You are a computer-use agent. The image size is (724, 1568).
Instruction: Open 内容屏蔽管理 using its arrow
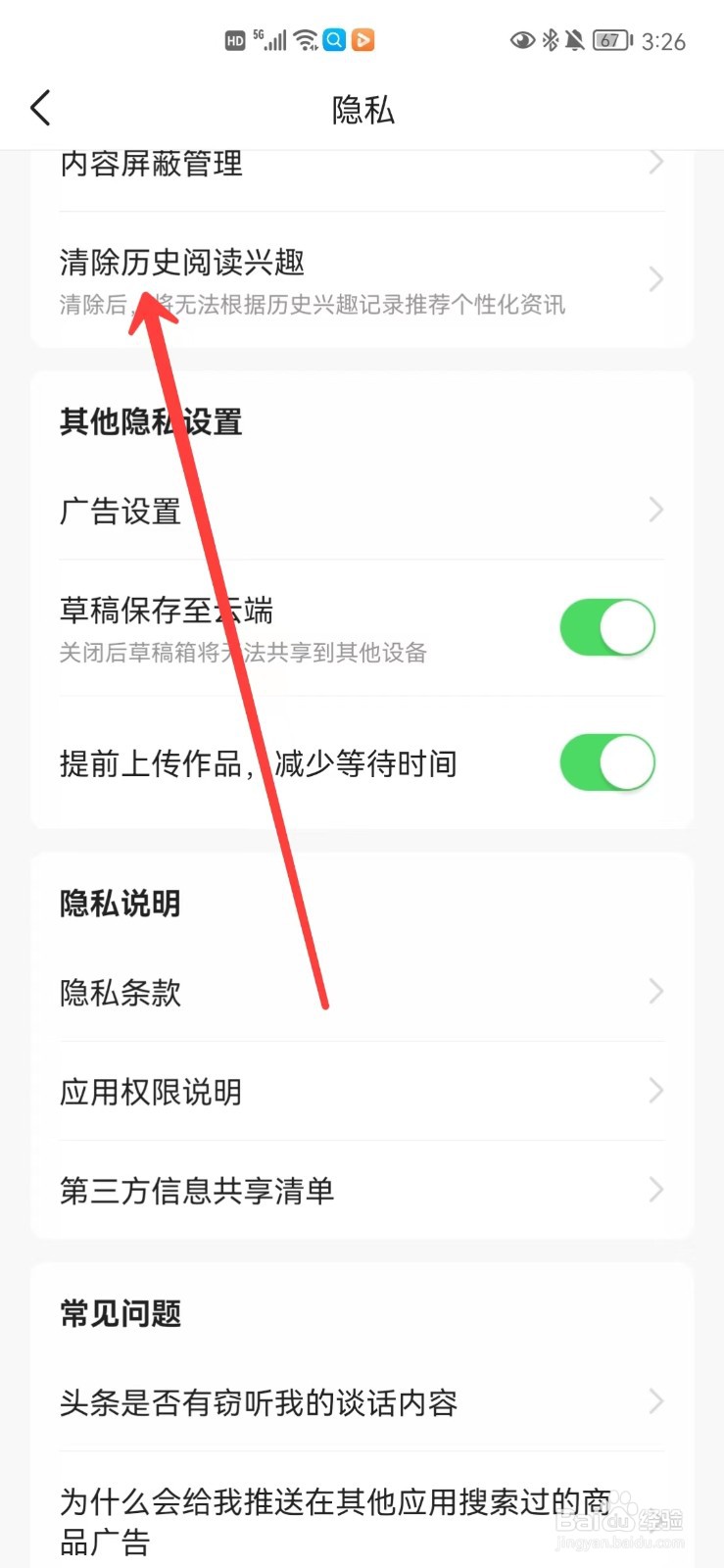tap(654, 163)
